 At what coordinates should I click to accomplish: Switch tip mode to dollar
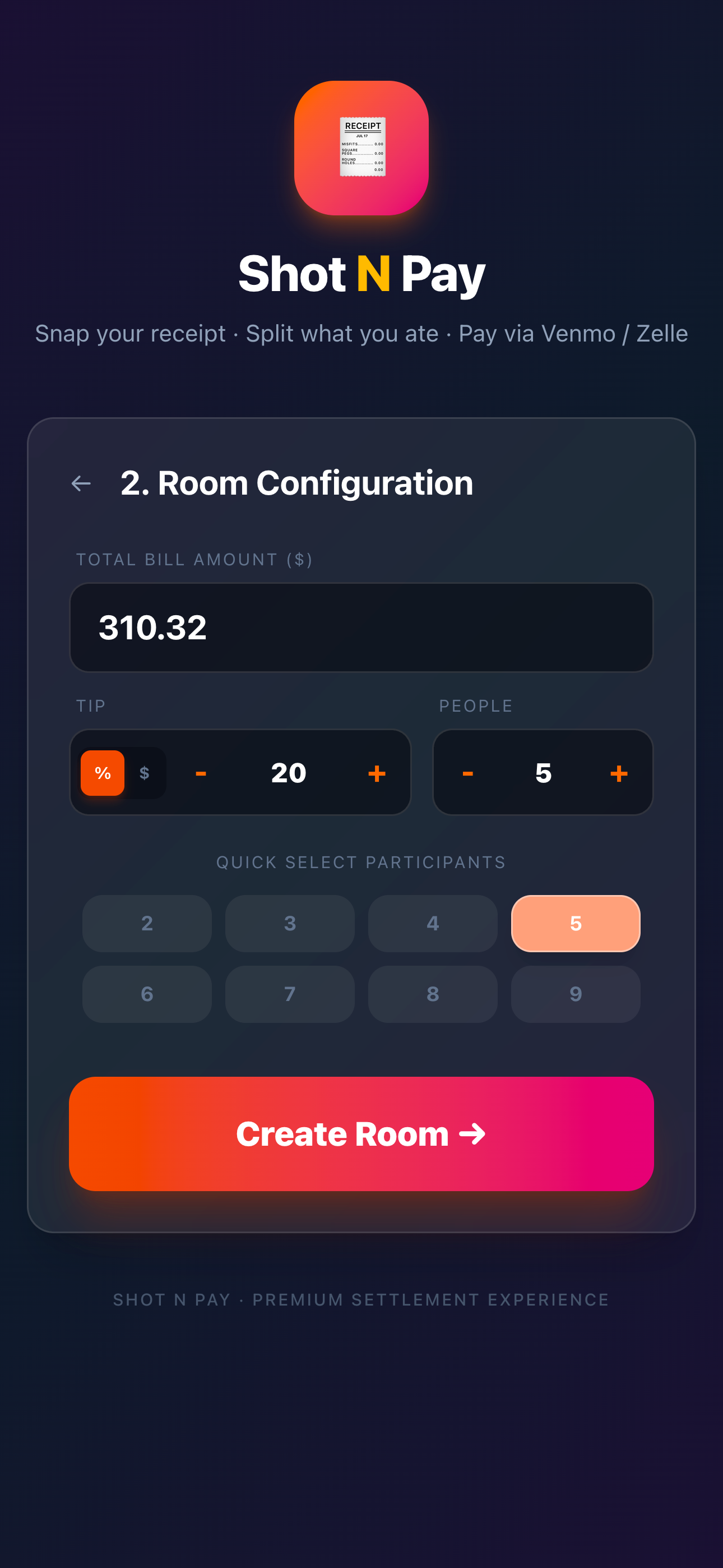pos(144,773)
